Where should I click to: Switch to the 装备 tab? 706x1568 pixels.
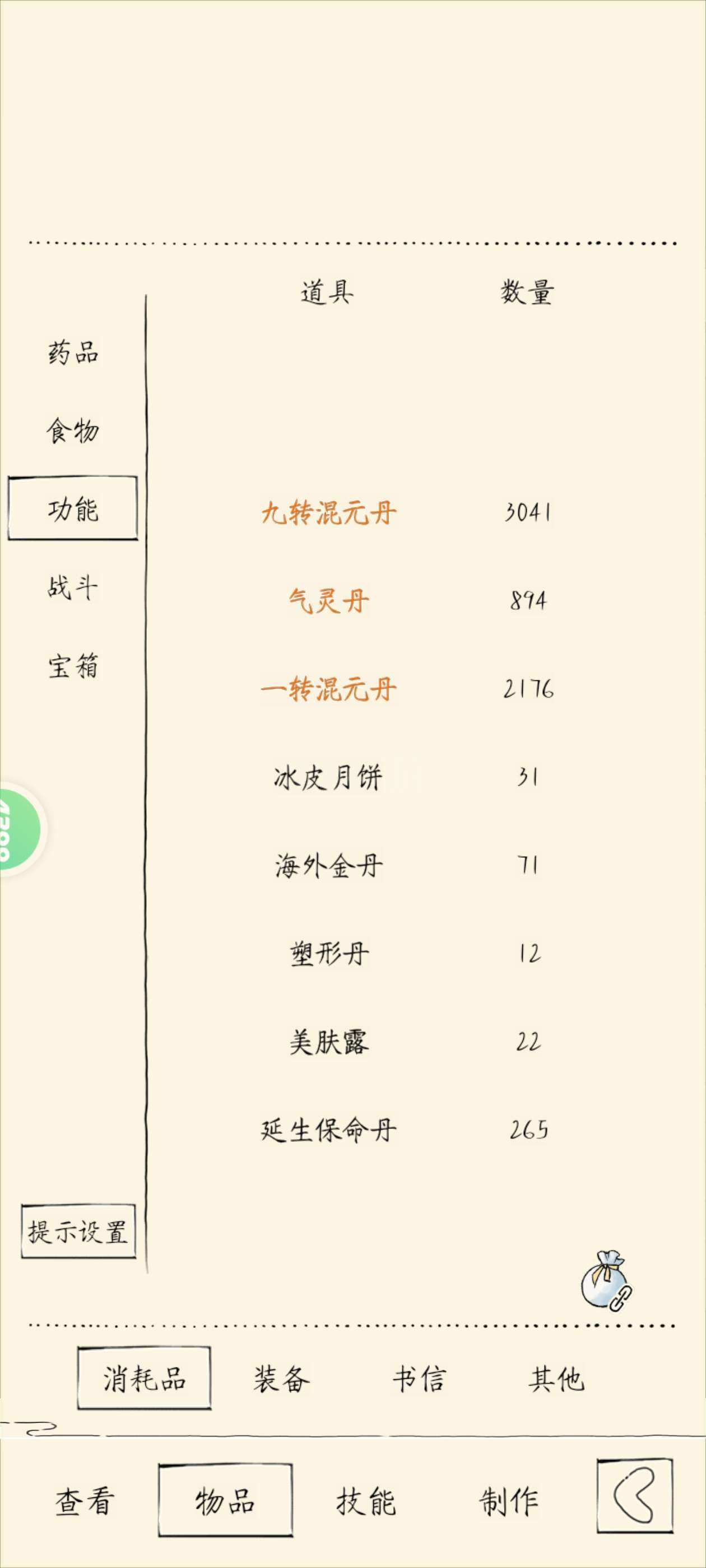(281, 1379)
